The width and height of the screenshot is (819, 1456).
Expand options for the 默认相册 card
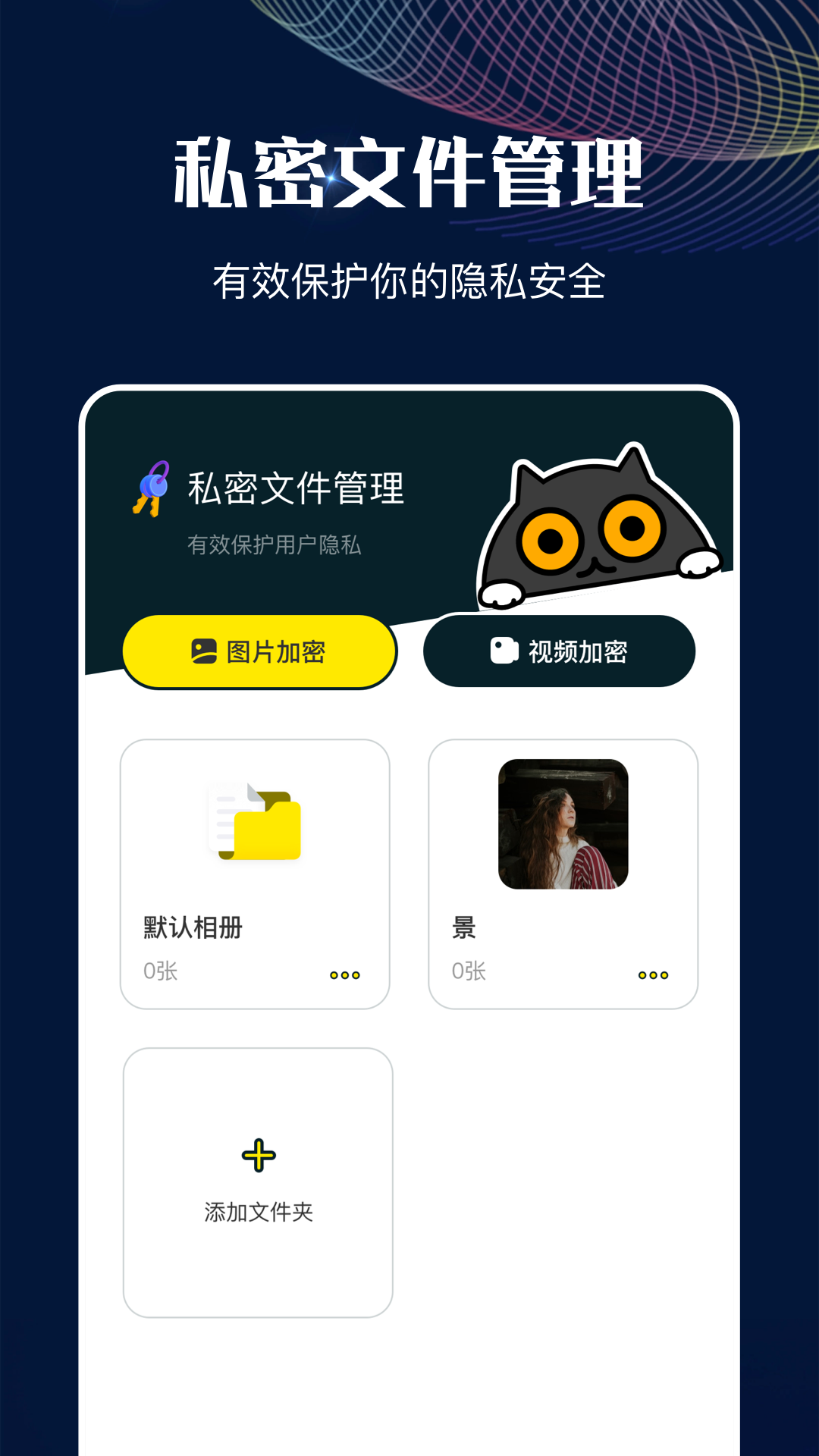pyautogui.click(x=345, y=974)
